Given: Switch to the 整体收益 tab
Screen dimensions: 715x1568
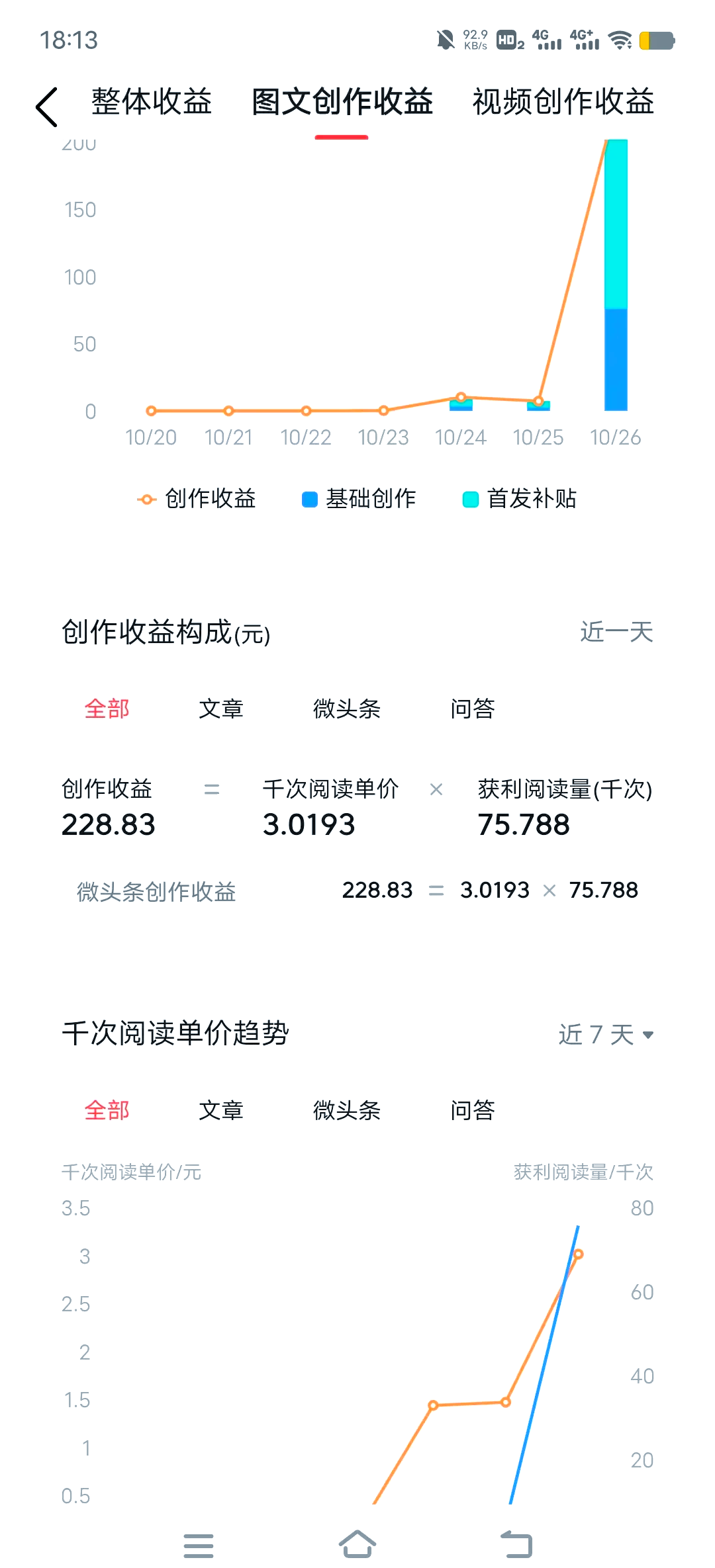Looking at the screenshot, I should 152,101.
